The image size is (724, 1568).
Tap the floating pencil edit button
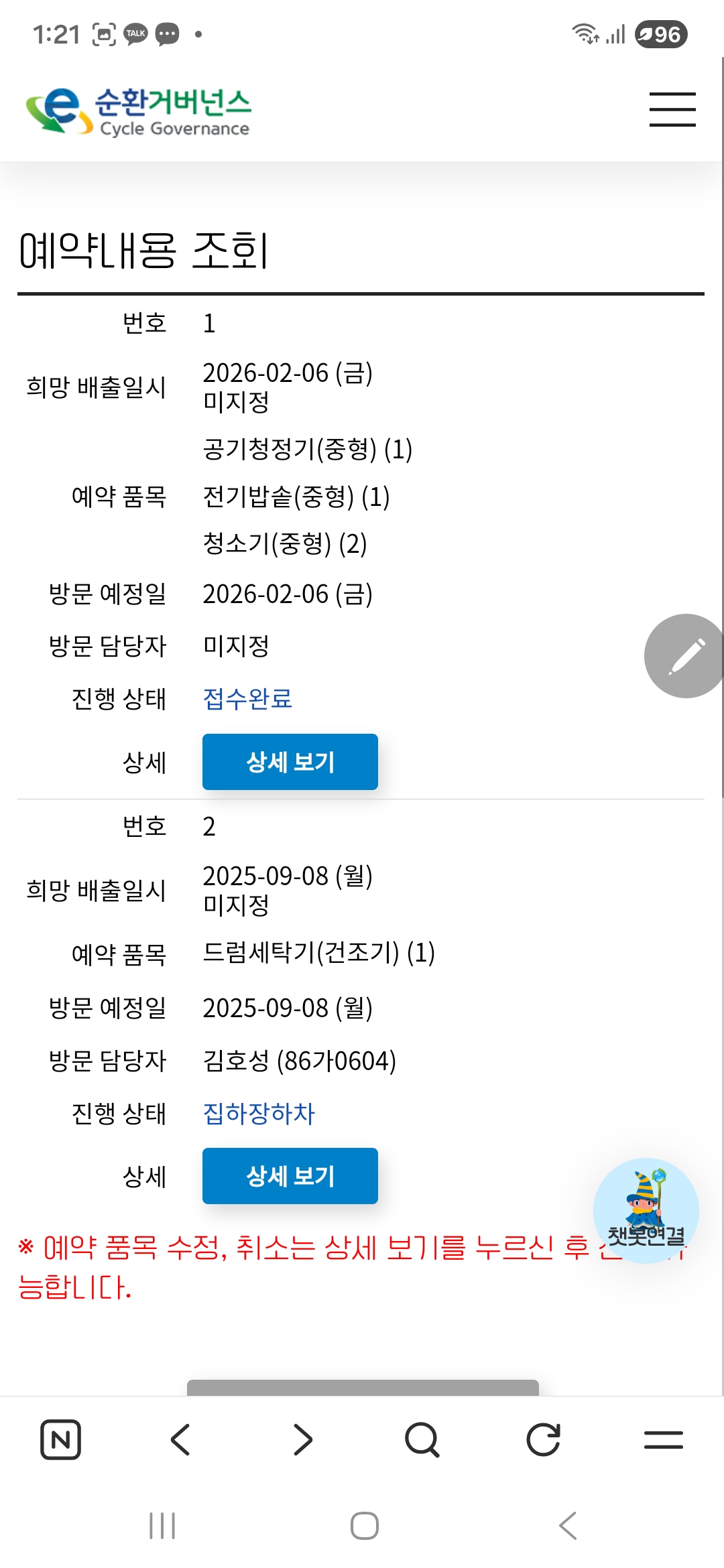coord(685,656)
